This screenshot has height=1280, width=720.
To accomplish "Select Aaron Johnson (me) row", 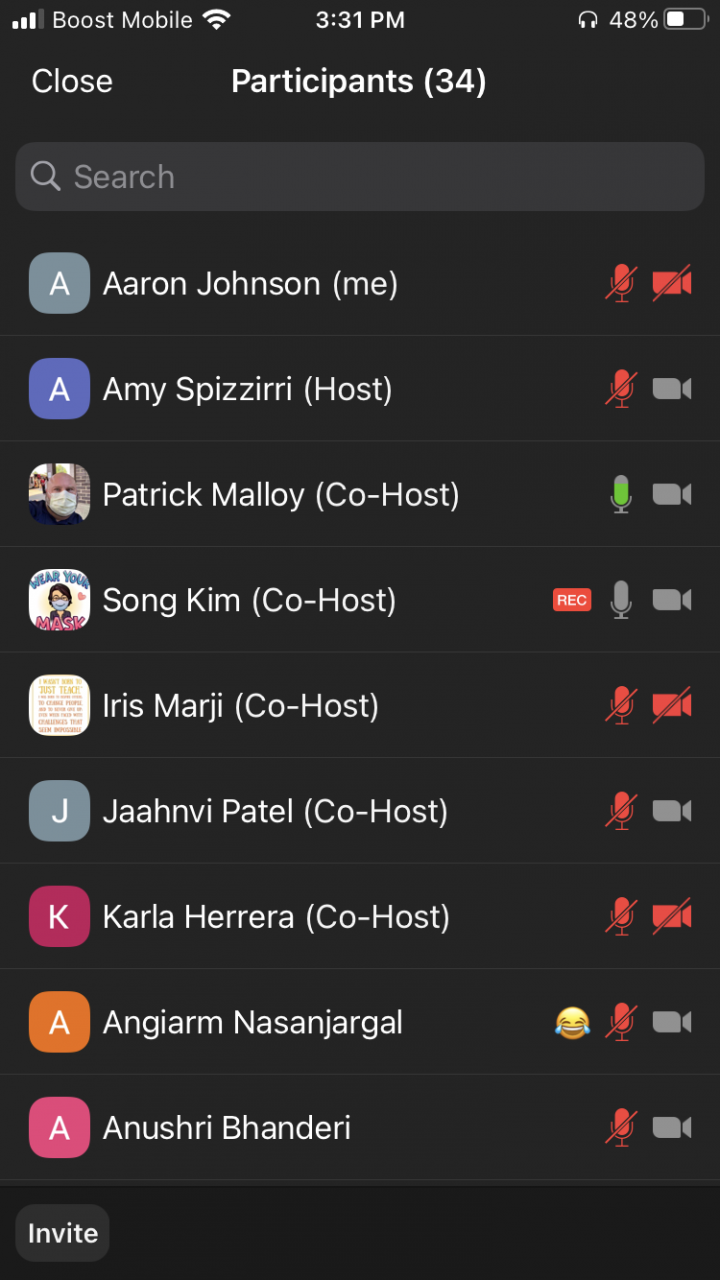I will tap(250, 284).
